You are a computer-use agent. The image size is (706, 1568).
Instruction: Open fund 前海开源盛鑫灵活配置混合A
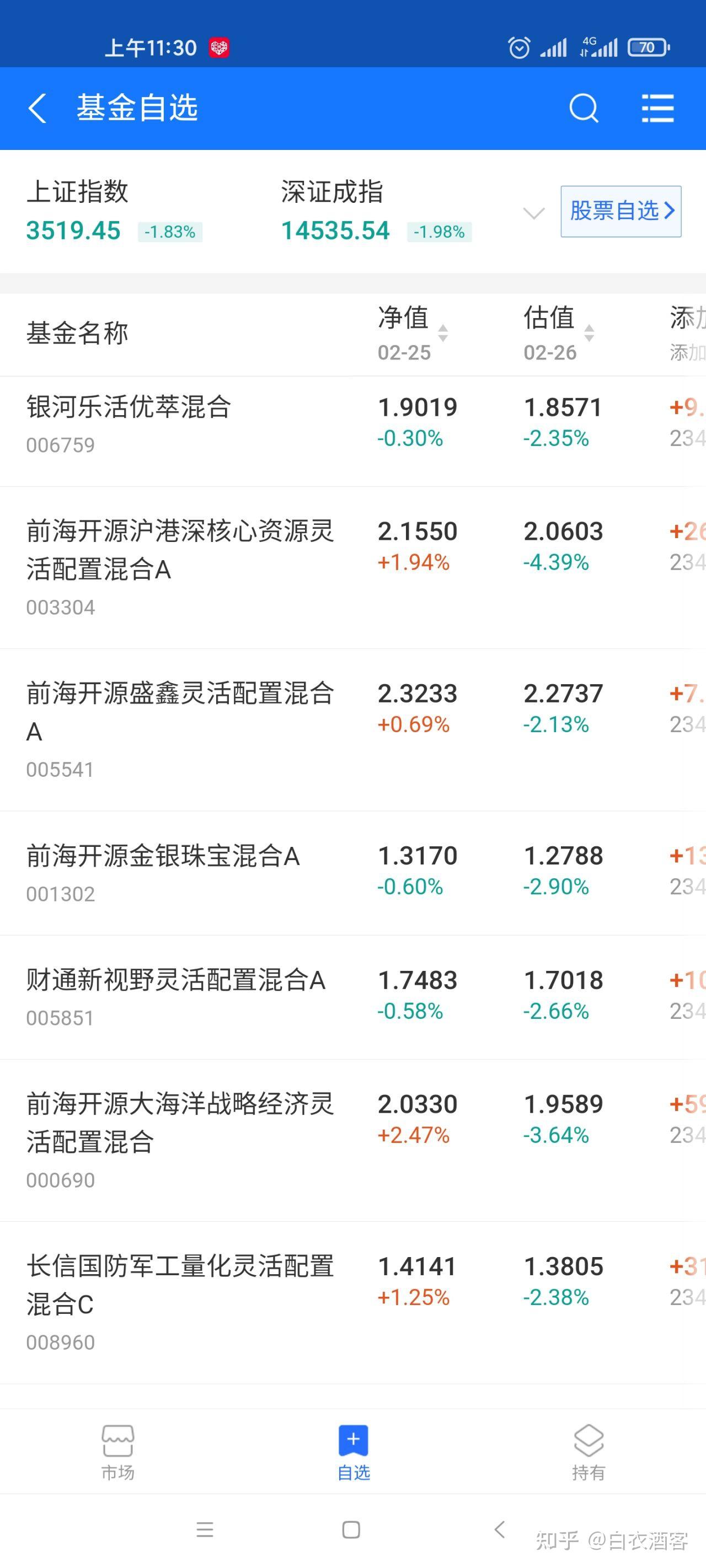click(352, 730)
